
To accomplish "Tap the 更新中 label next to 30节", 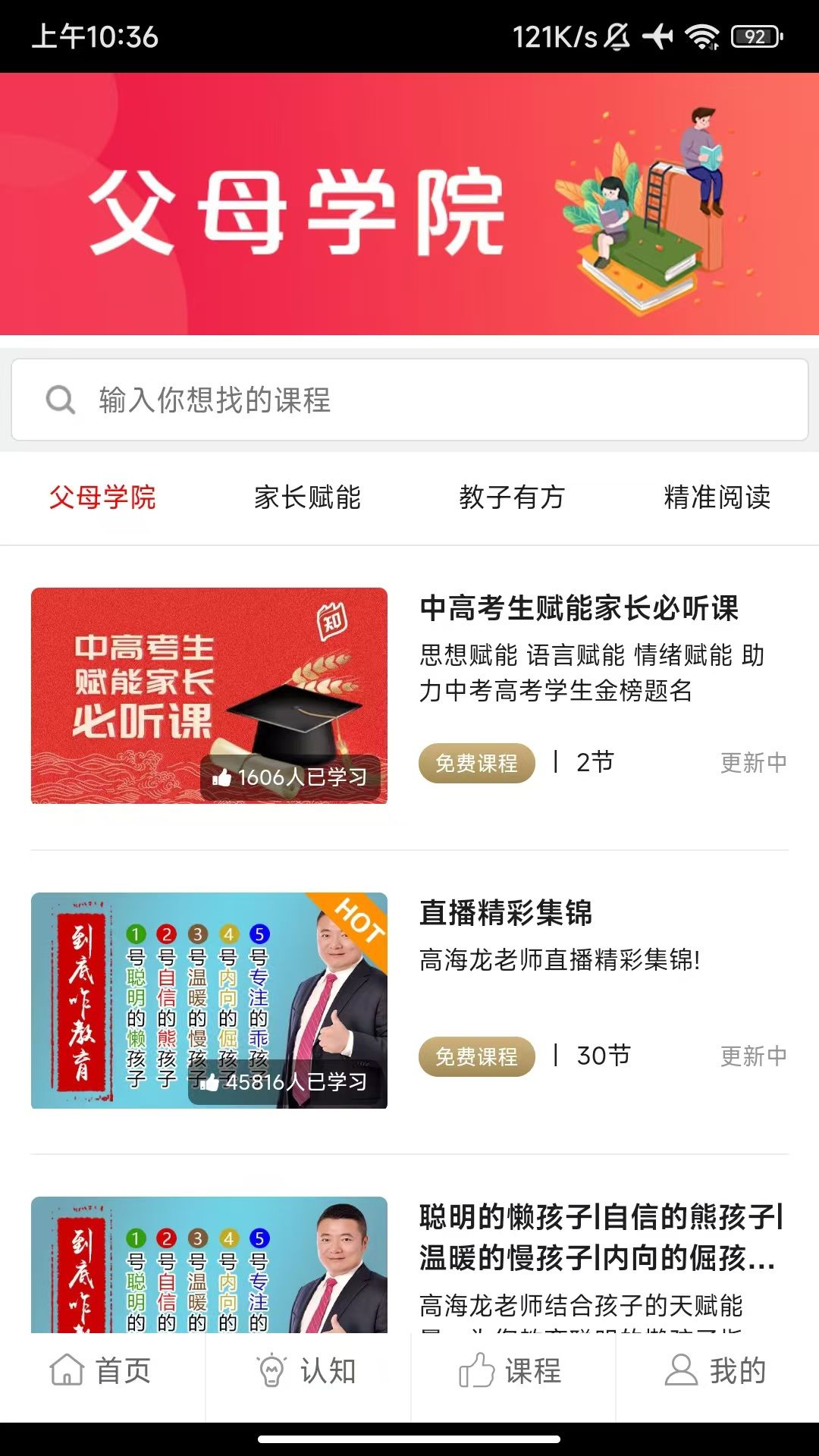I will pyautogui.click(x=754, y=1056).
